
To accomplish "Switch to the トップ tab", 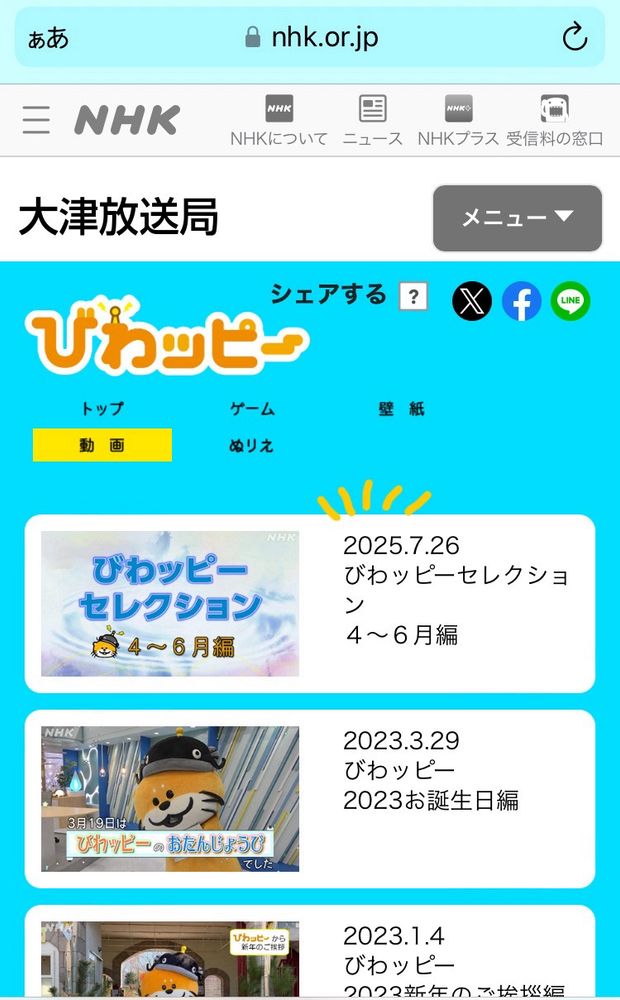I will (x=102, y=408).
